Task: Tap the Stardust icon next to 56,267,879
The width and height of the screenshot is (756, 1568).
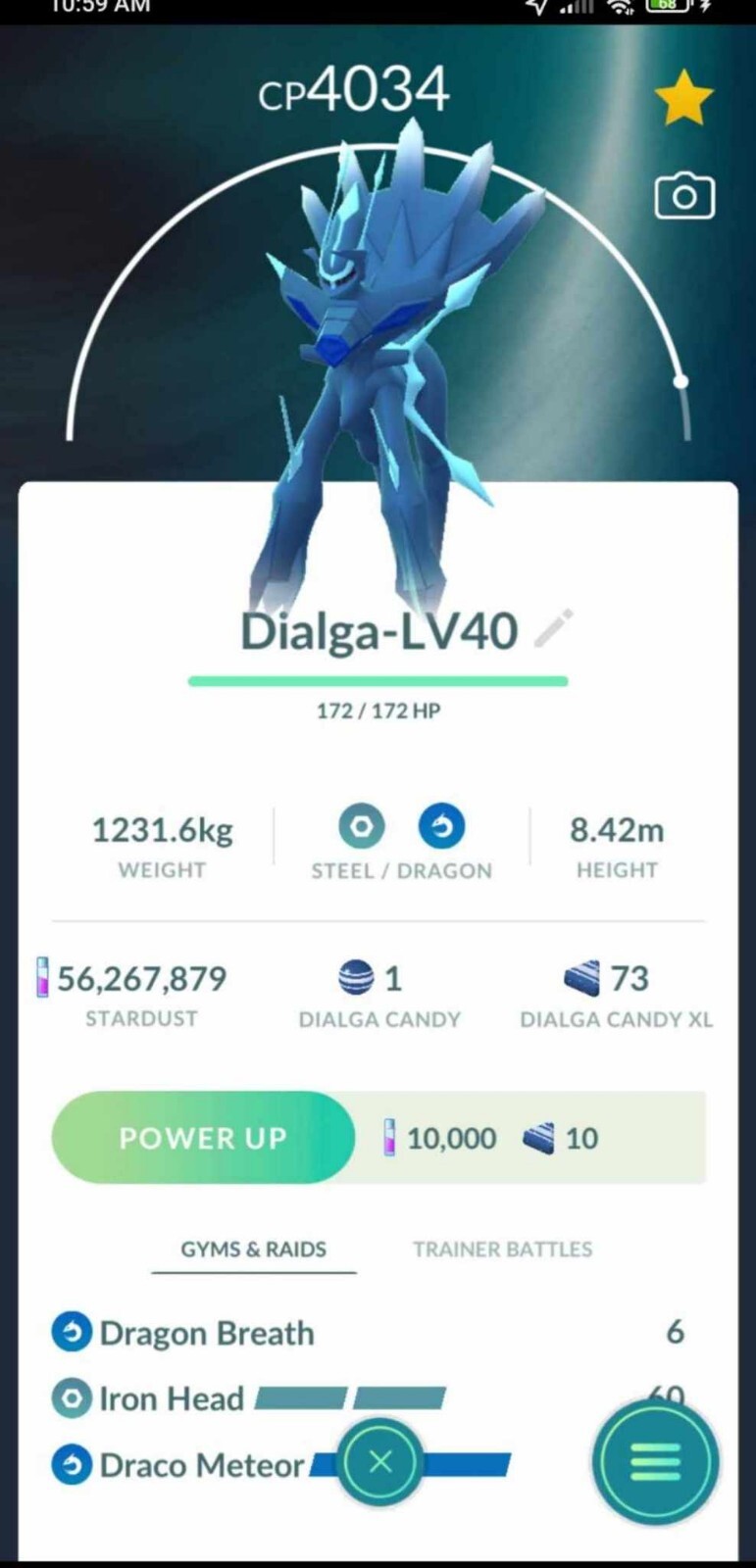Action: tap(42, 977)
